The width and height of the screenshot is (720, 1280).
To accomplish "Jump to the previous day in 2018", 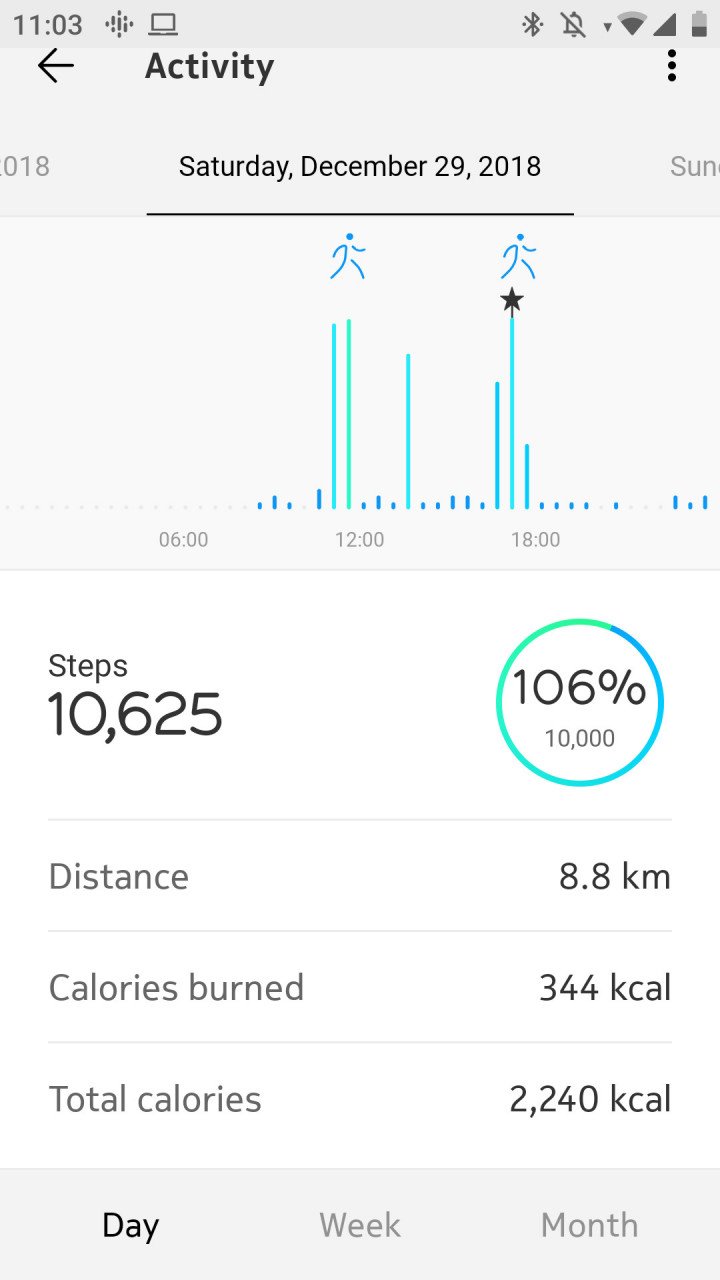I will click(x=25, y=166).
